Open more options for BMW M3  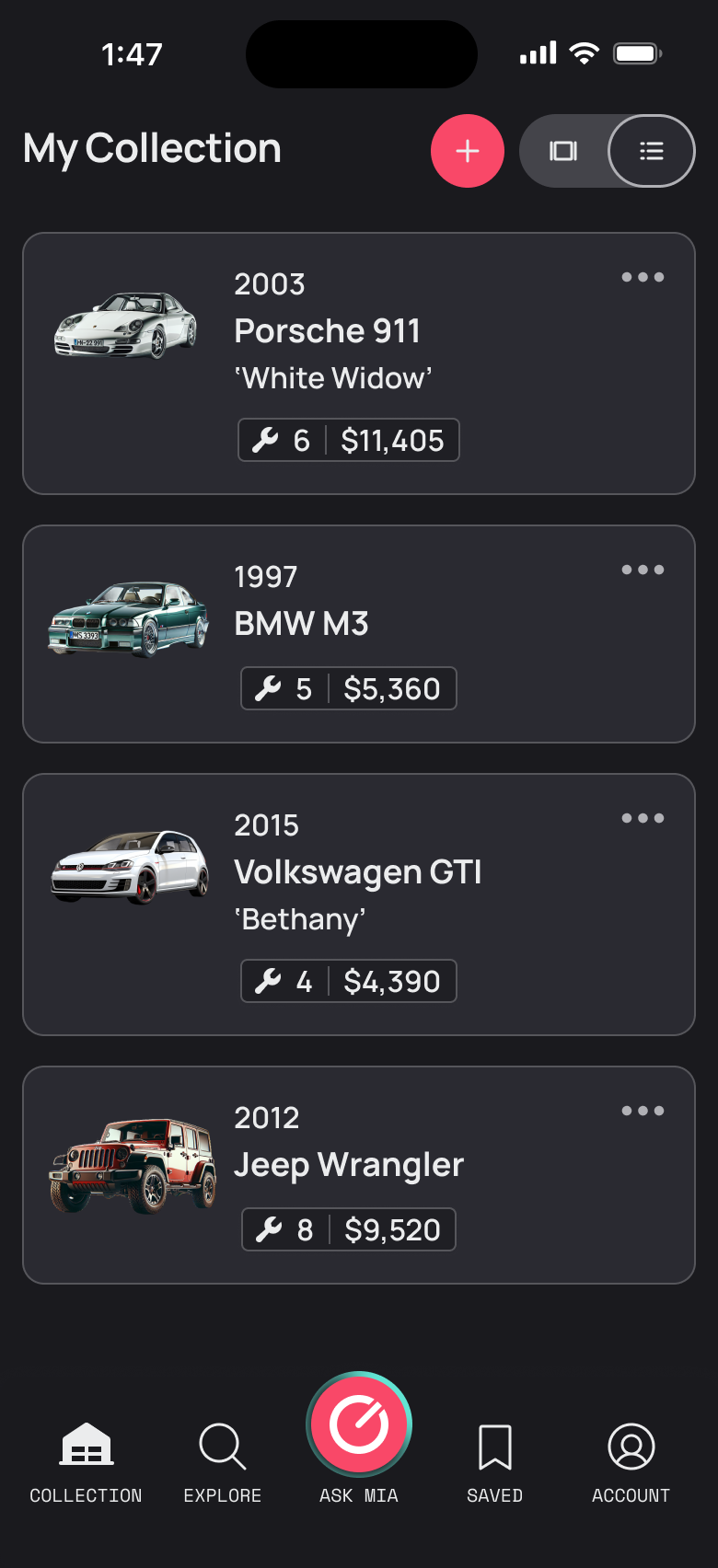coord(643,570)
